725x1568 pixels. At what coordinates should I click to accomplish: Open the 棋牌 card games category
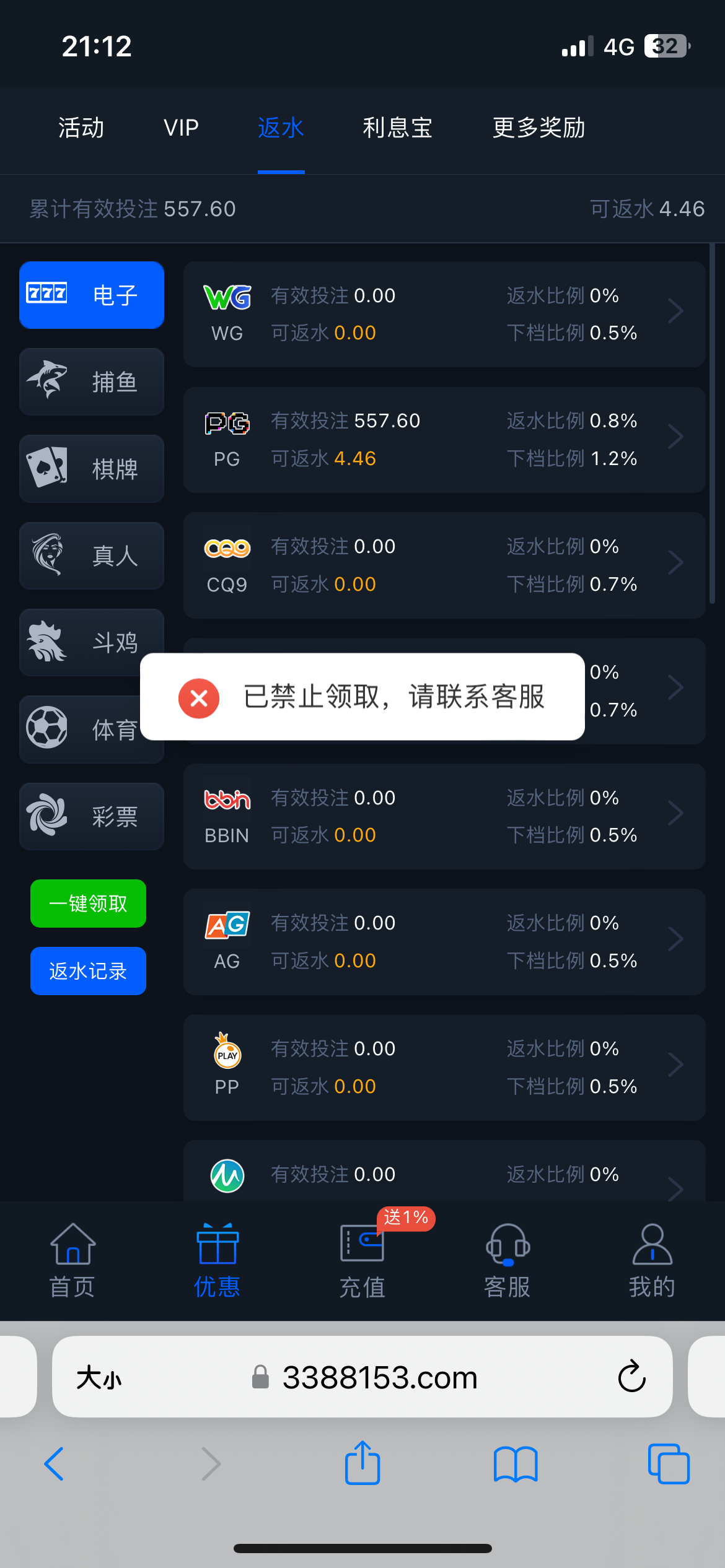90,469
